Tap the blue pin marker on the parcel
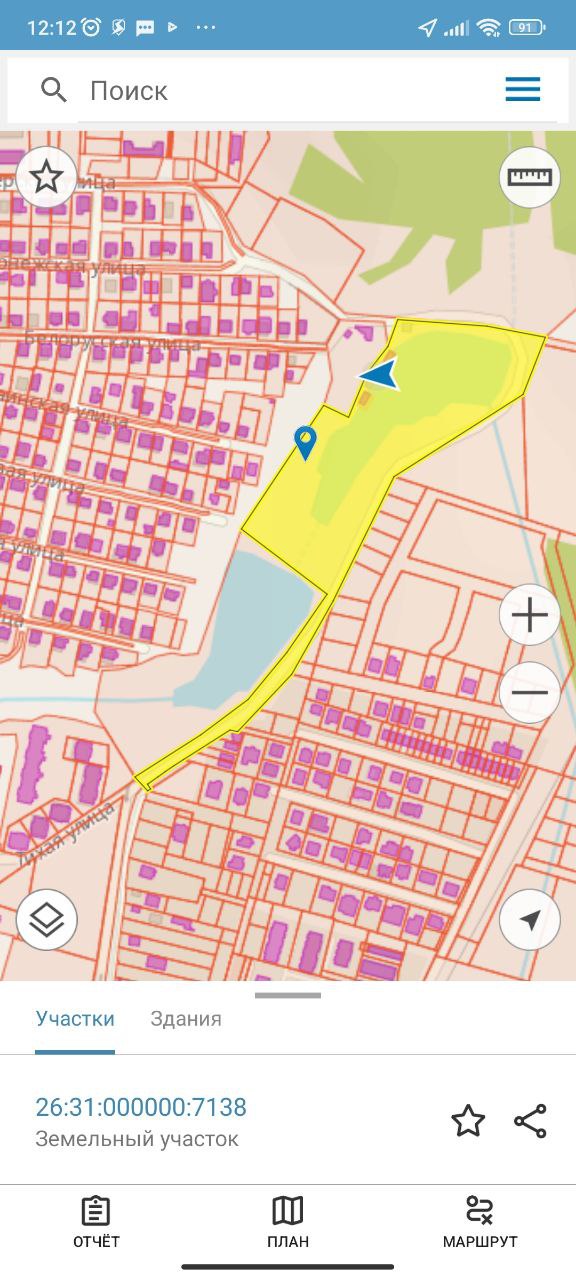The image size is (576, 1280). (305, 442)
